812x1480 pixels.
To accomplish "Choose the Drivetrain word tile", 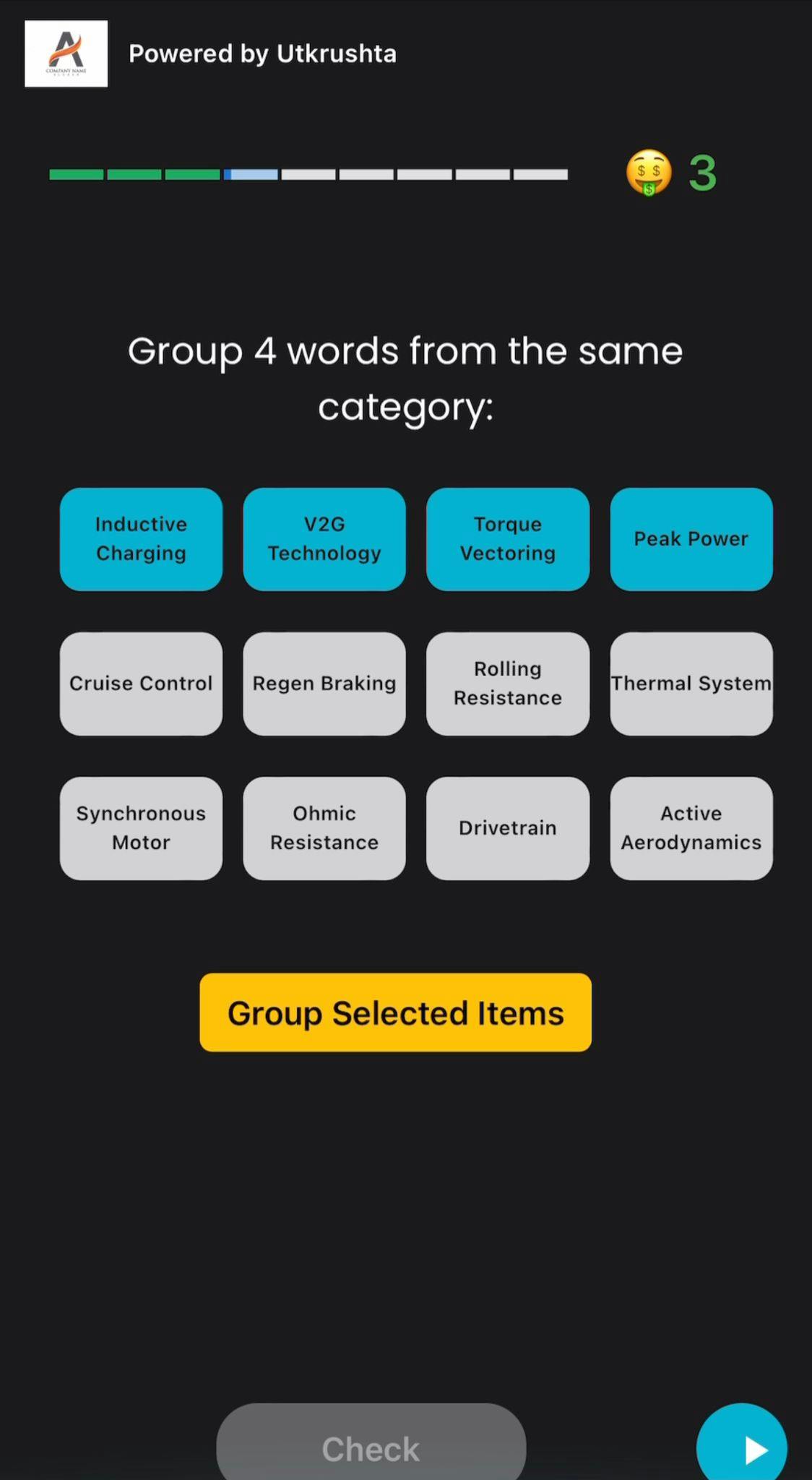I will tap(508, 828).
